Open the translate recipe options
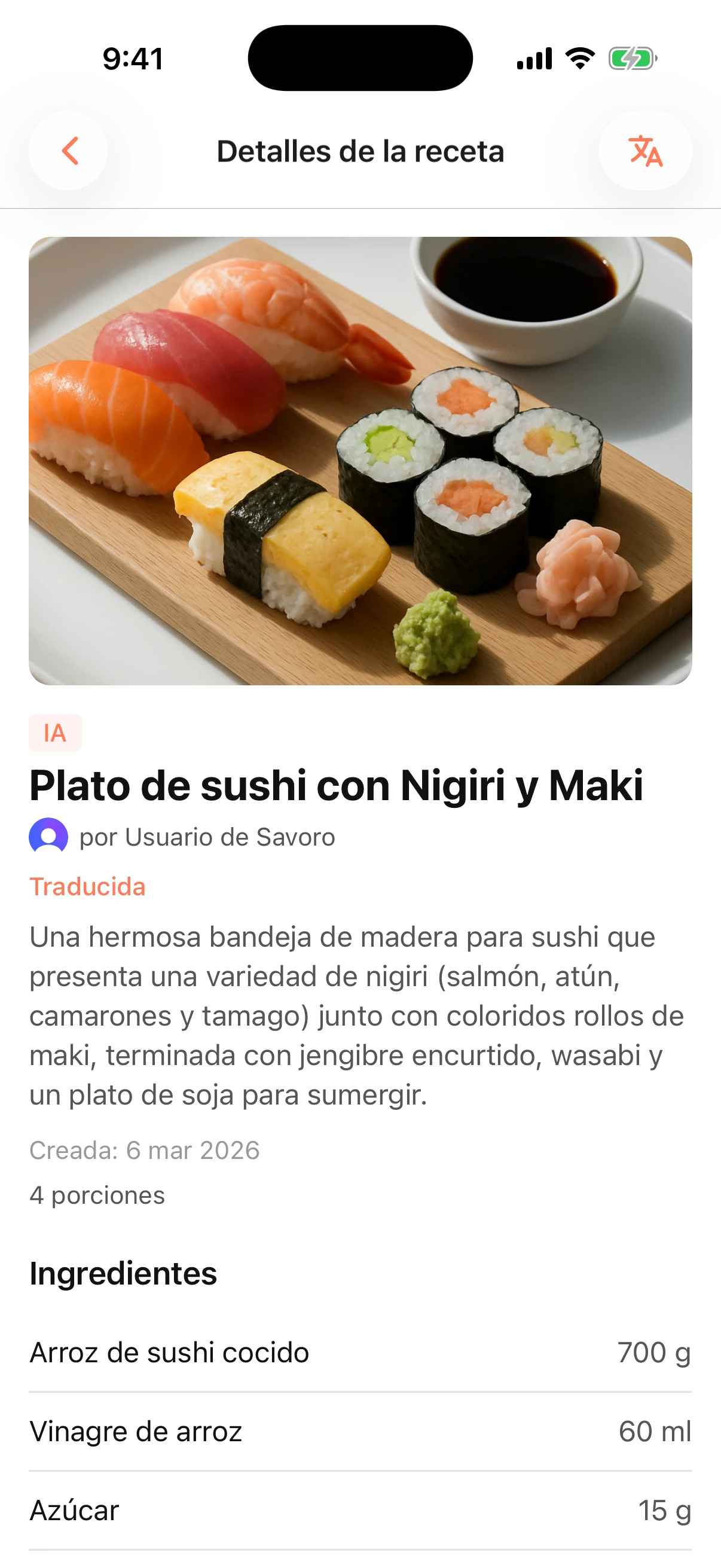 646,151
